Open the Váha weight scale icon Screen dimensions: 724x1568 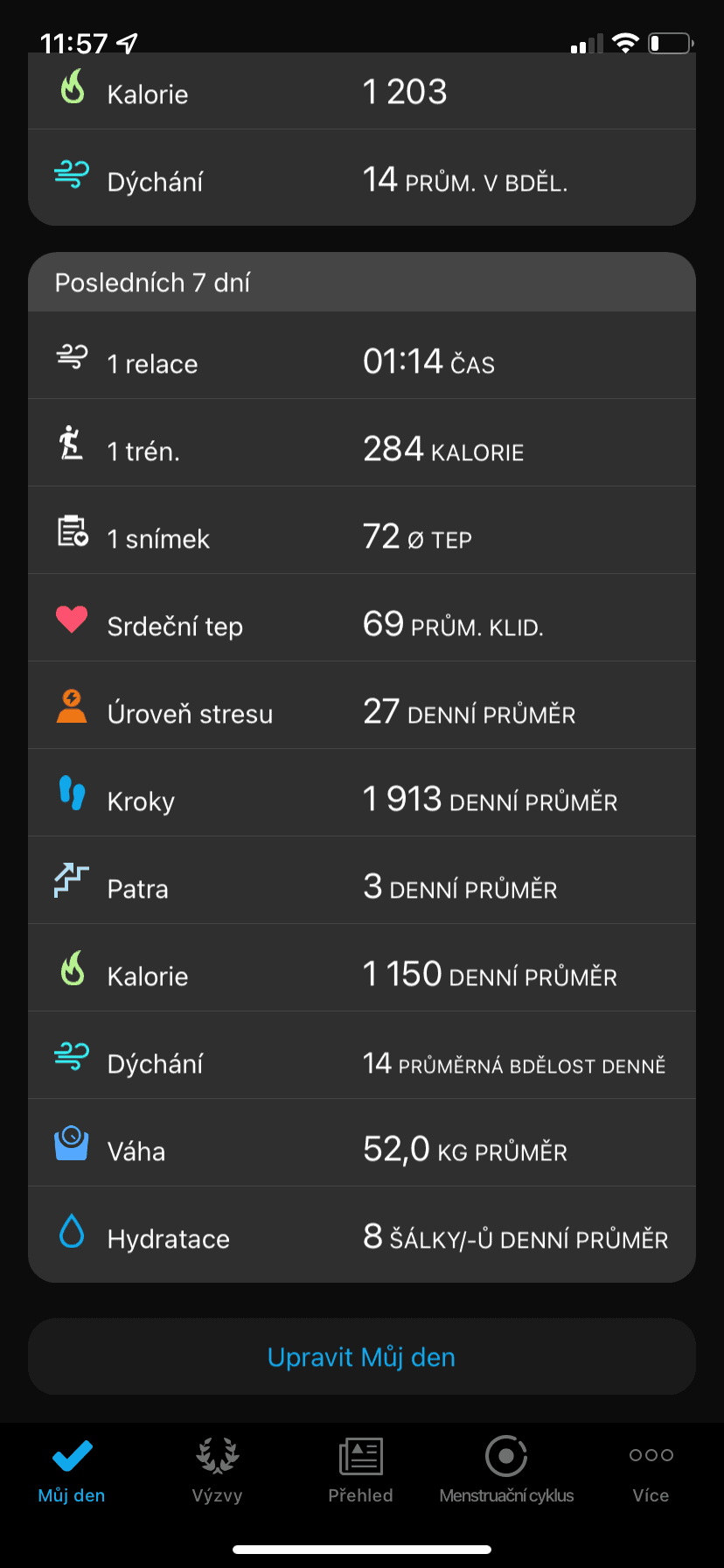(73, 1143)
